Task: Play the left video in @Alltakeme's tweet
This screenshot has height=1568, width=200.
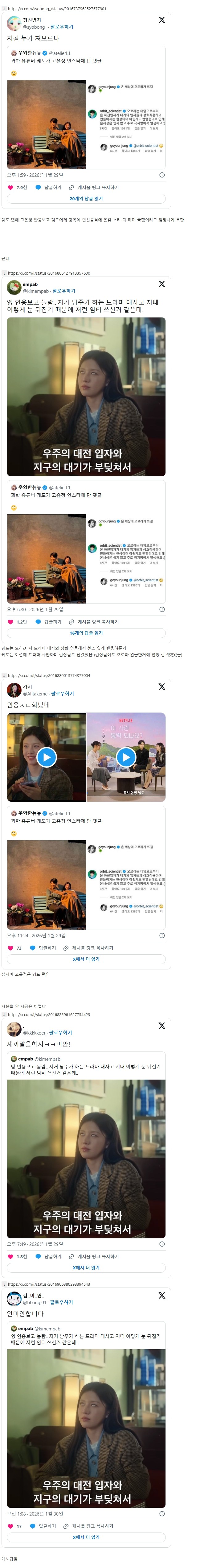Action: tap(46, 757)
